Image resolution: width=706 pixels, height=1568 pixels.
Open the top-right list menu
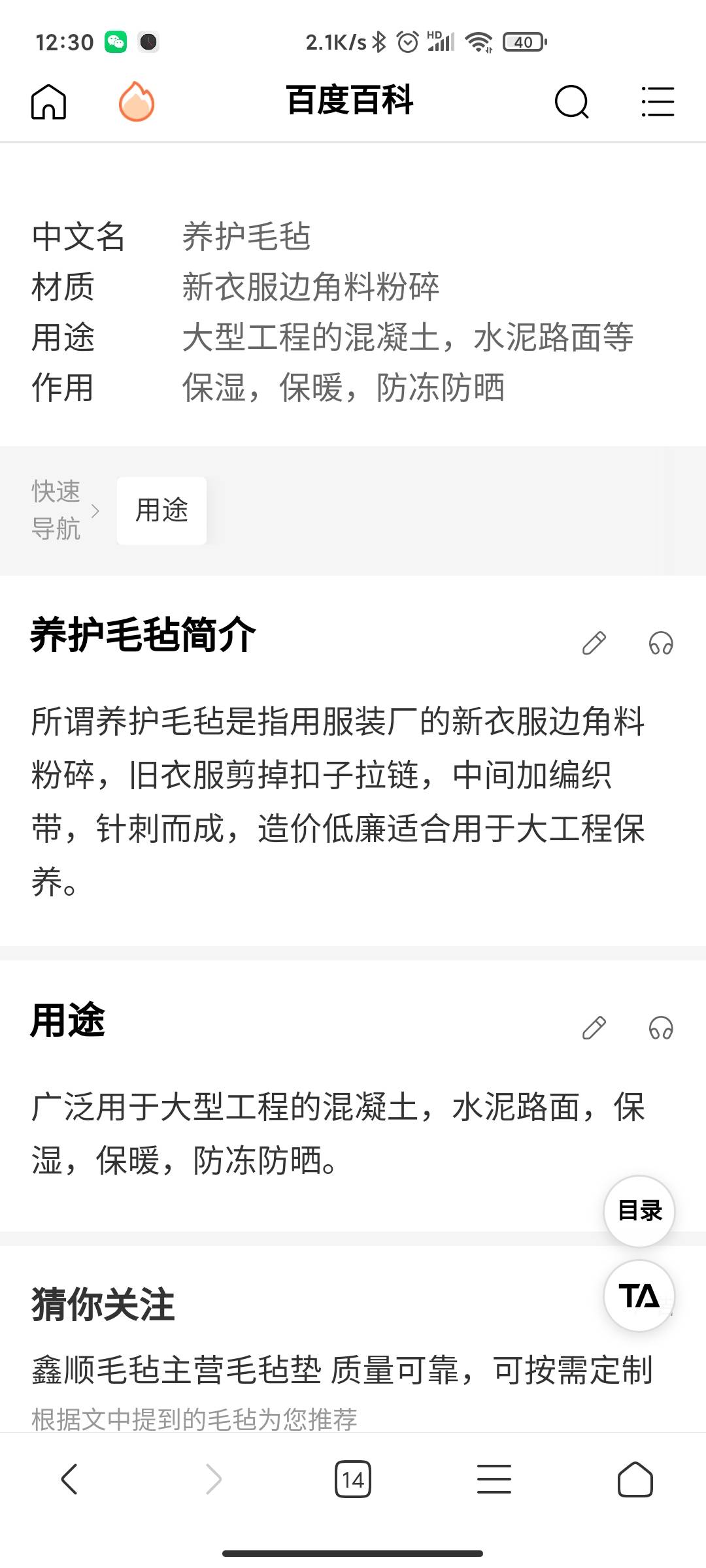[x=657, y=102]
